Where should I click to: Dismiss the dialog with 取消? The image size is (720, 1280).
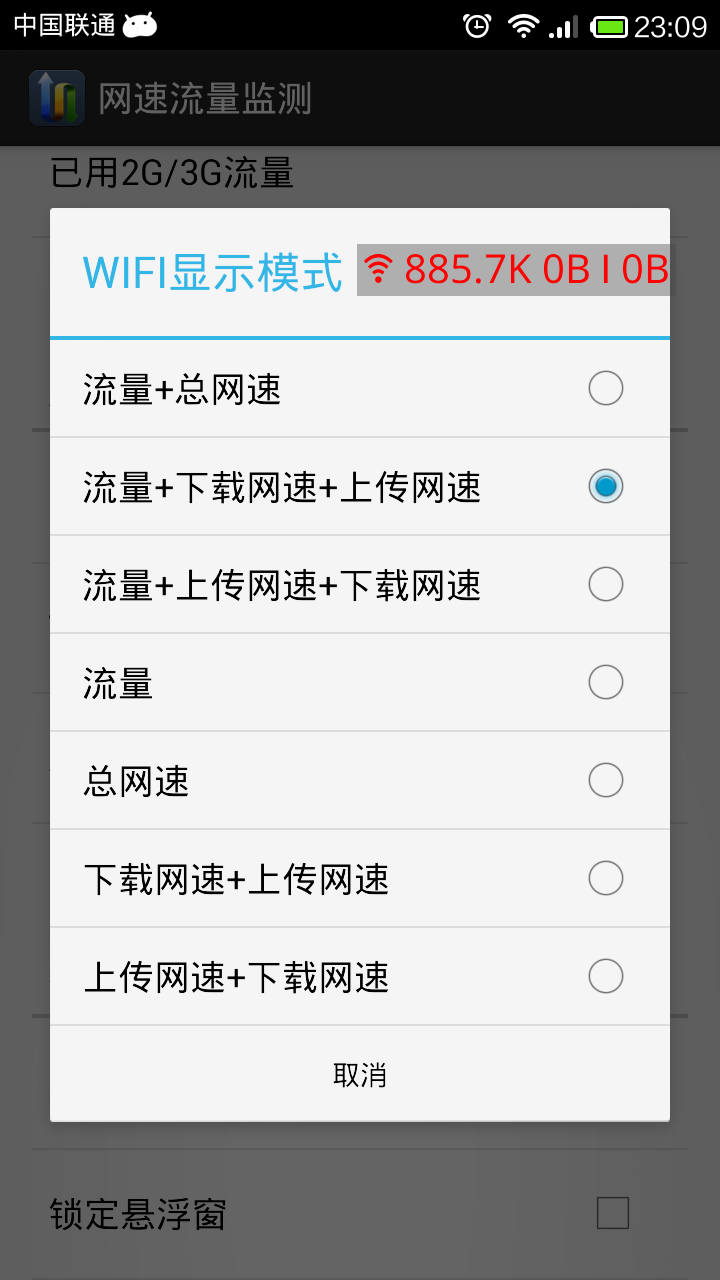click(x=360, y=1075)
